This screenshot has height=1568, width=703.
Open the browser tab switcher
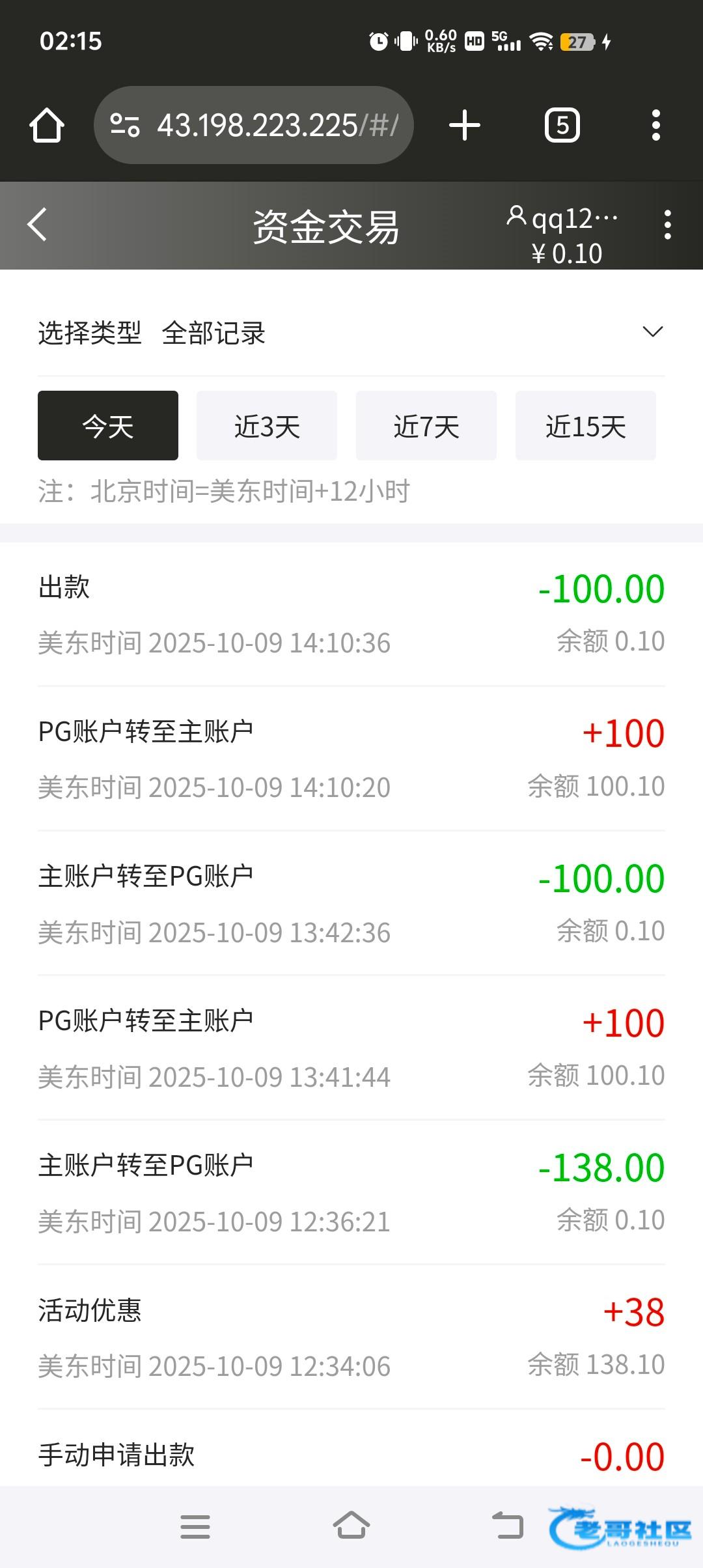pyautogui.click(x=562, y=125)
